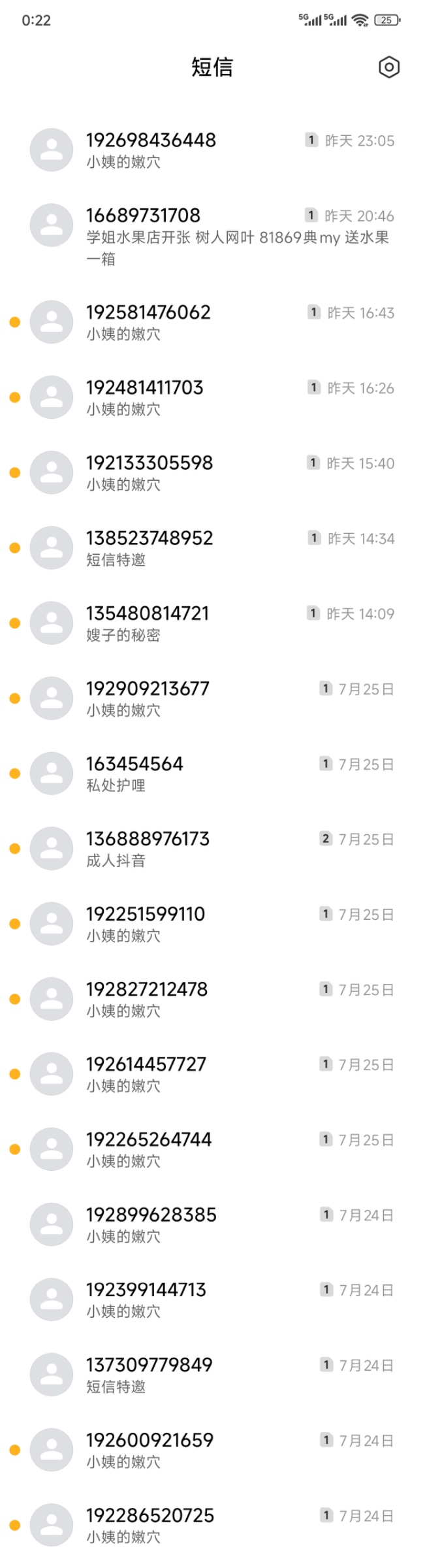Open the message from 16689731708
The height and width of the screenshot is (1568, 425).
click(x=212, y=235)
